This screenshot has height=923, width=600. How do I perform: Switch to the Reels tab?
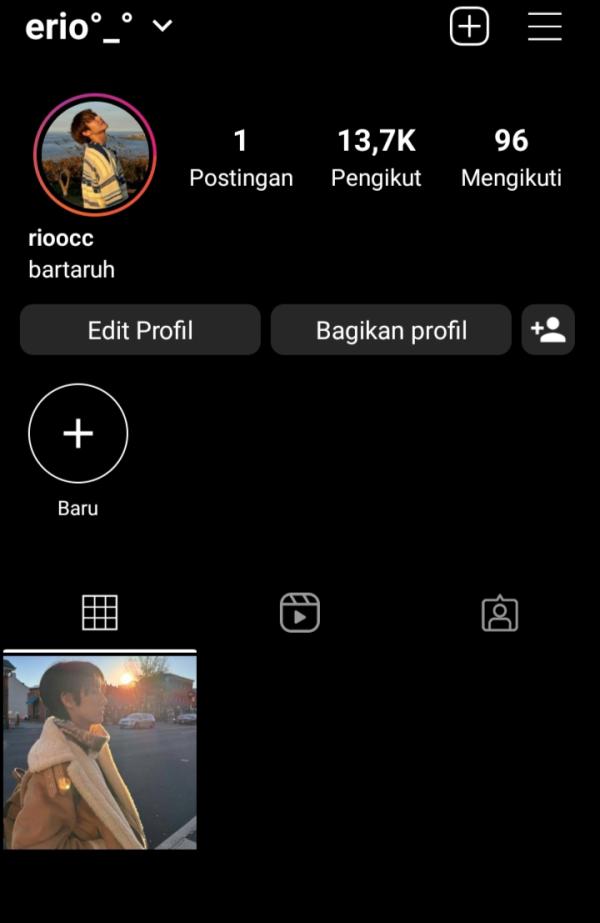click(300, 612)
